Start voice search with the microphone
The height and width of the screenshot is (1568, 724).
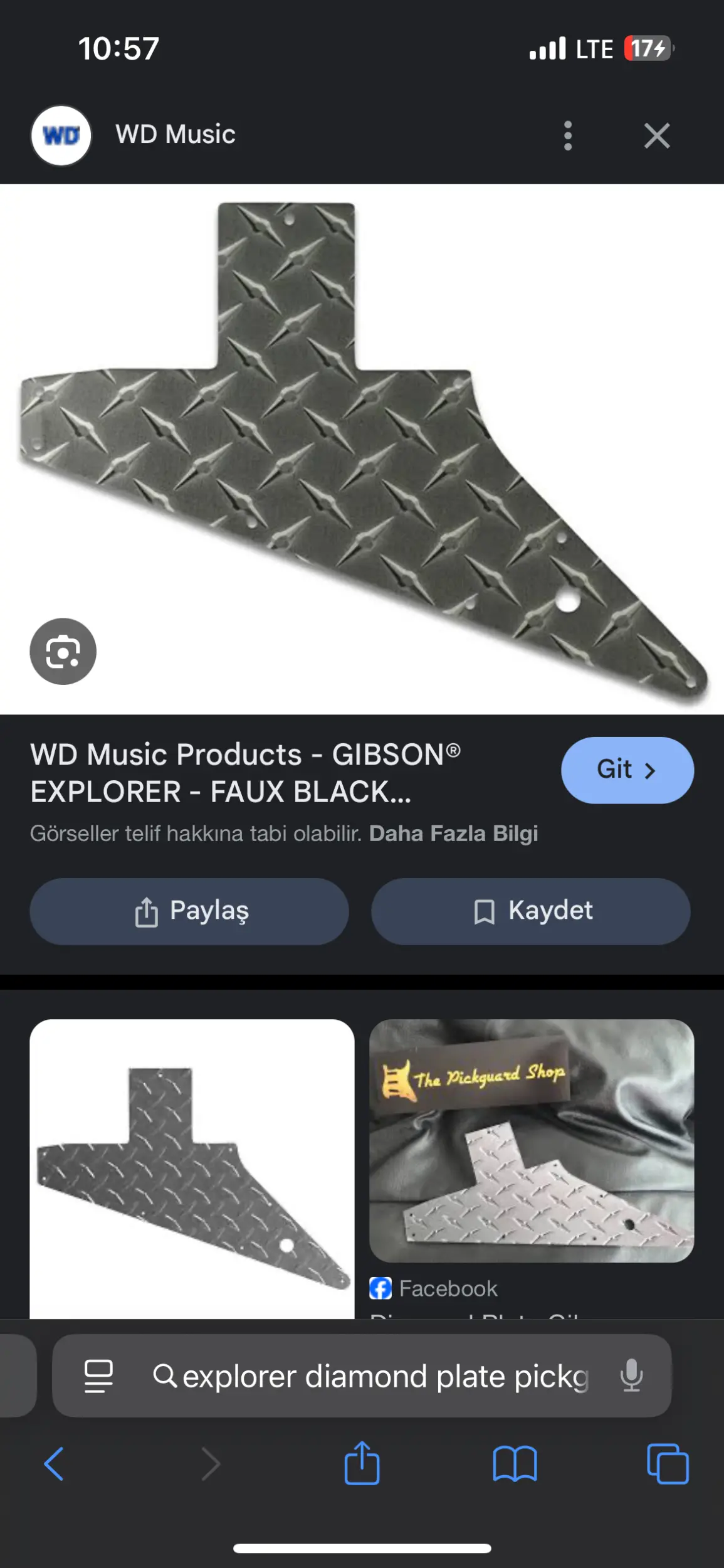click(631, 1375)
